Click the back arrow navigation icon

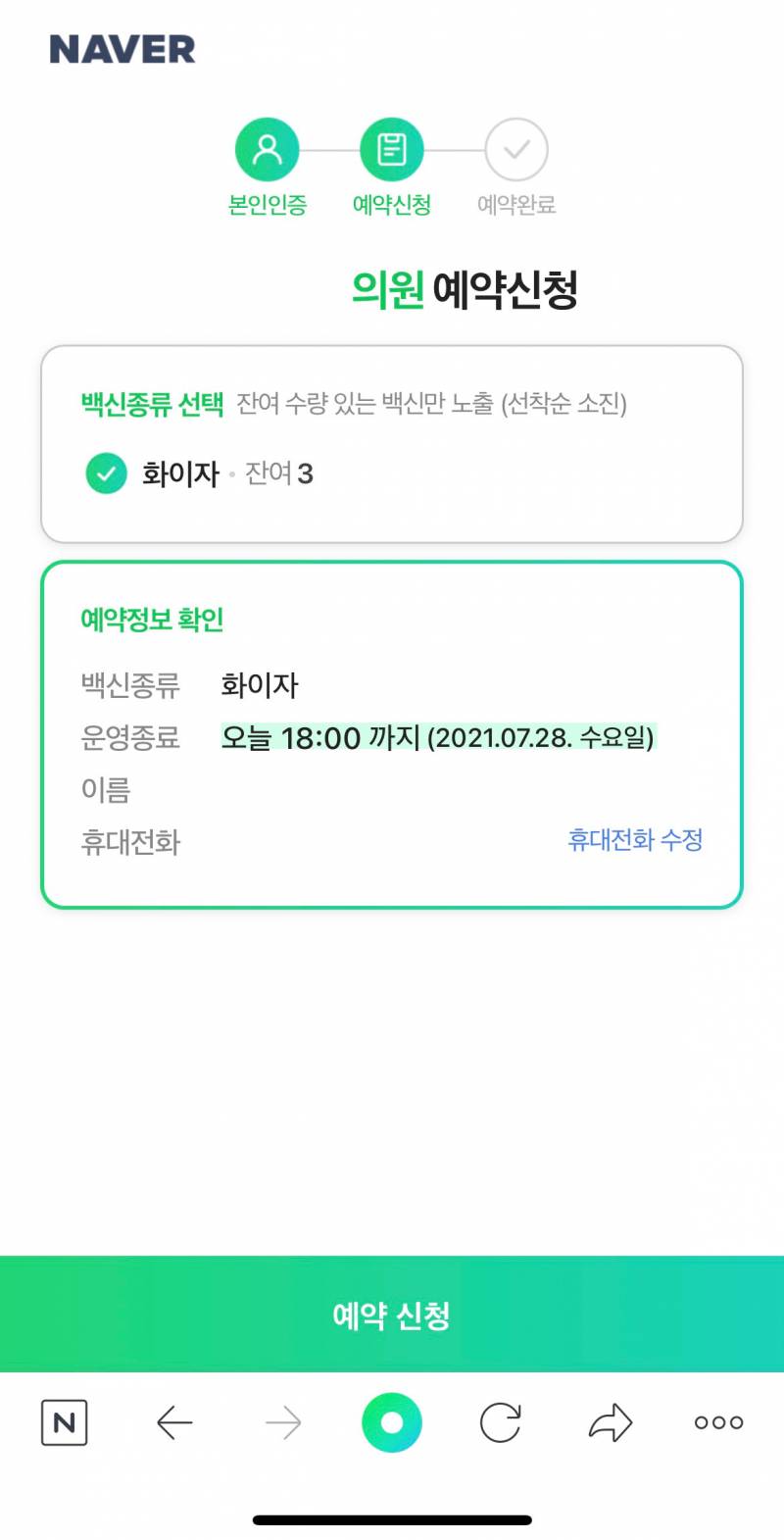tap(174, 1421)
